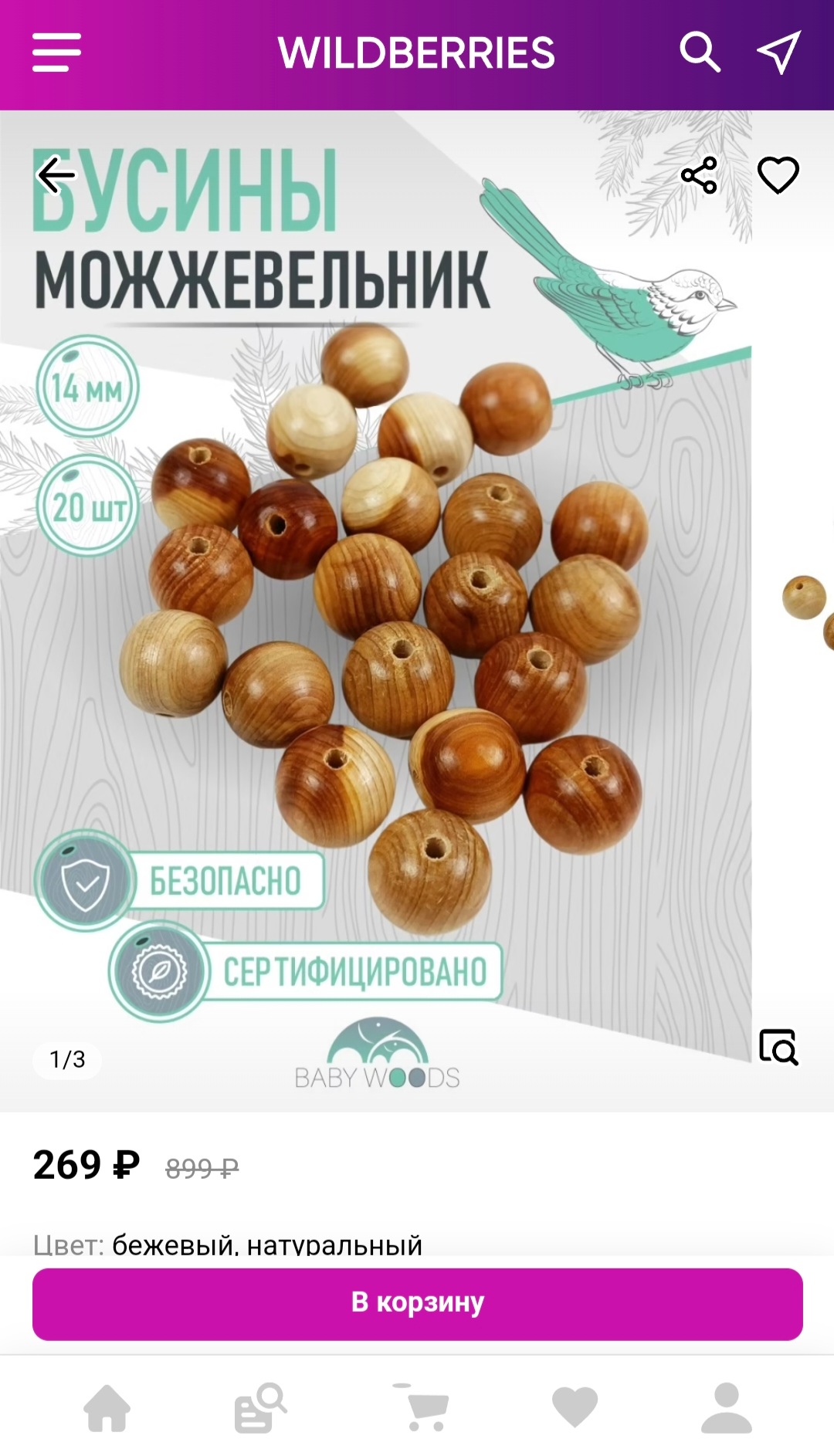Add the beads to favorites with the heart
This screenshot has width=834, height=1456.
778,175
